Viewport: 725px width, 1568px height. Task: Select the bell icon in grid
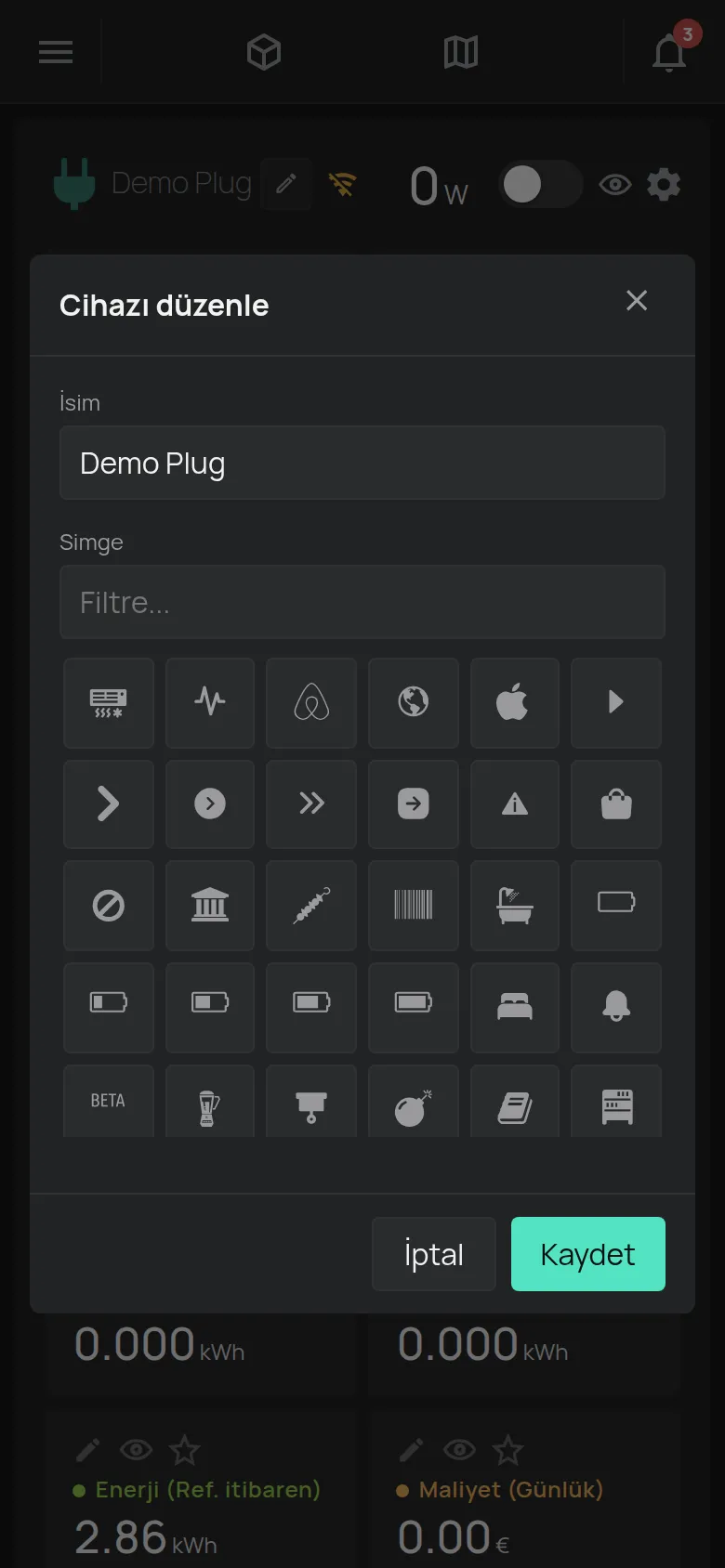616,1007
